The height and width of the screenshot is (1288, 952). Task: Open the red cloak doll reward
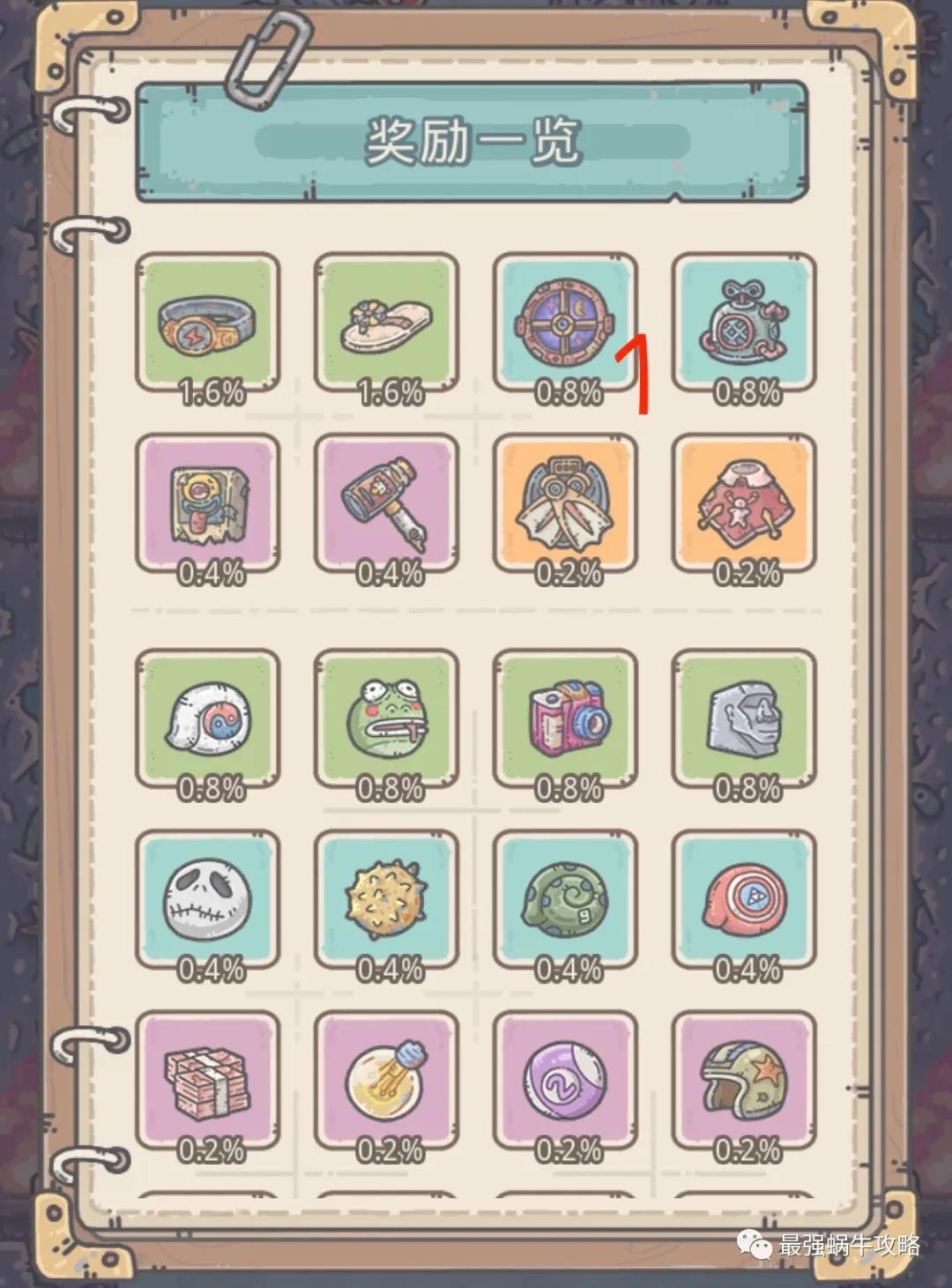(x=743, y=503)
